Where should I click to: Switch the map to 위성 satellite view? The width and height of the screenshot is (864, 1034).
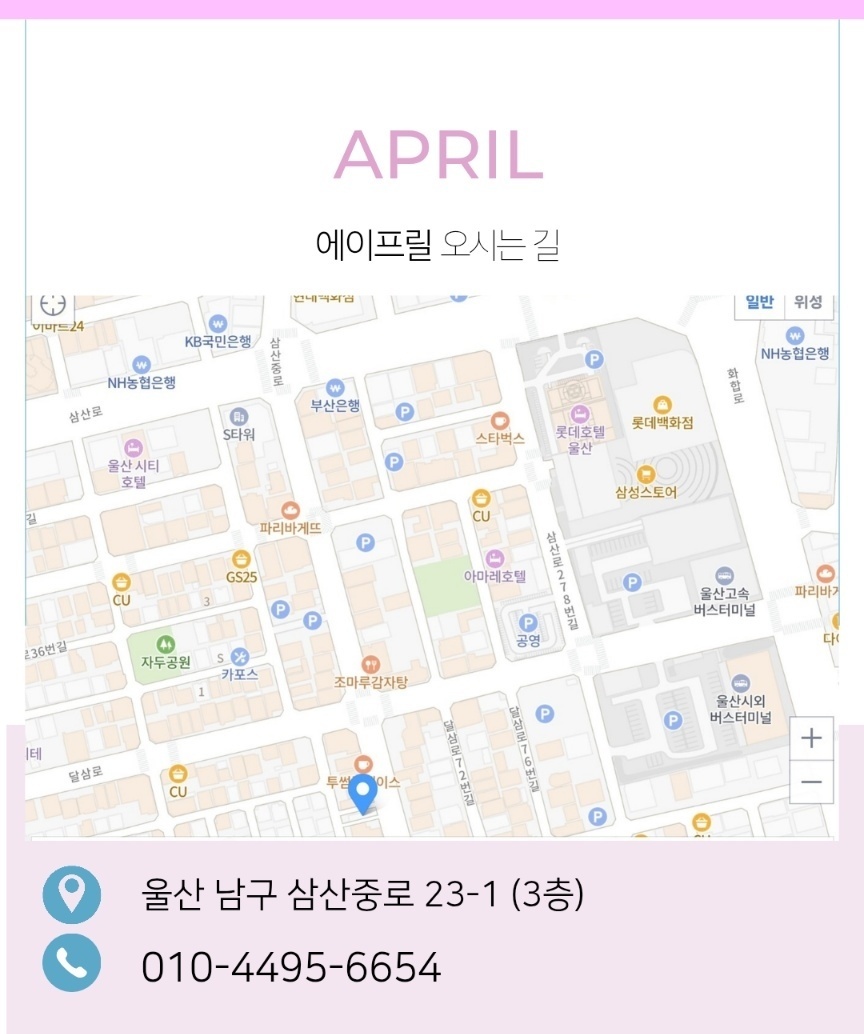808,303
